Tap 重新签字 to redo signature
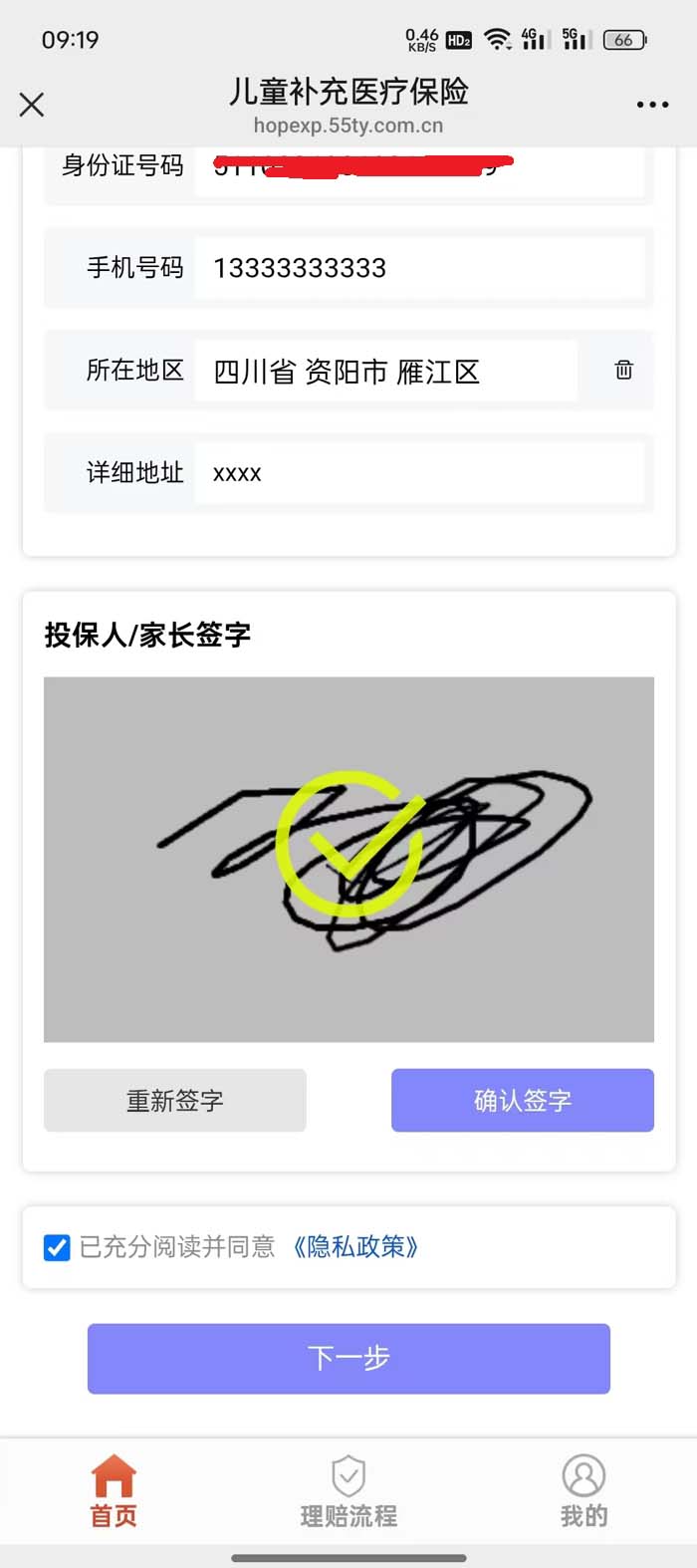This screenshot has height=1568, width=697. pyautogui.click(x=174, y=1100)
